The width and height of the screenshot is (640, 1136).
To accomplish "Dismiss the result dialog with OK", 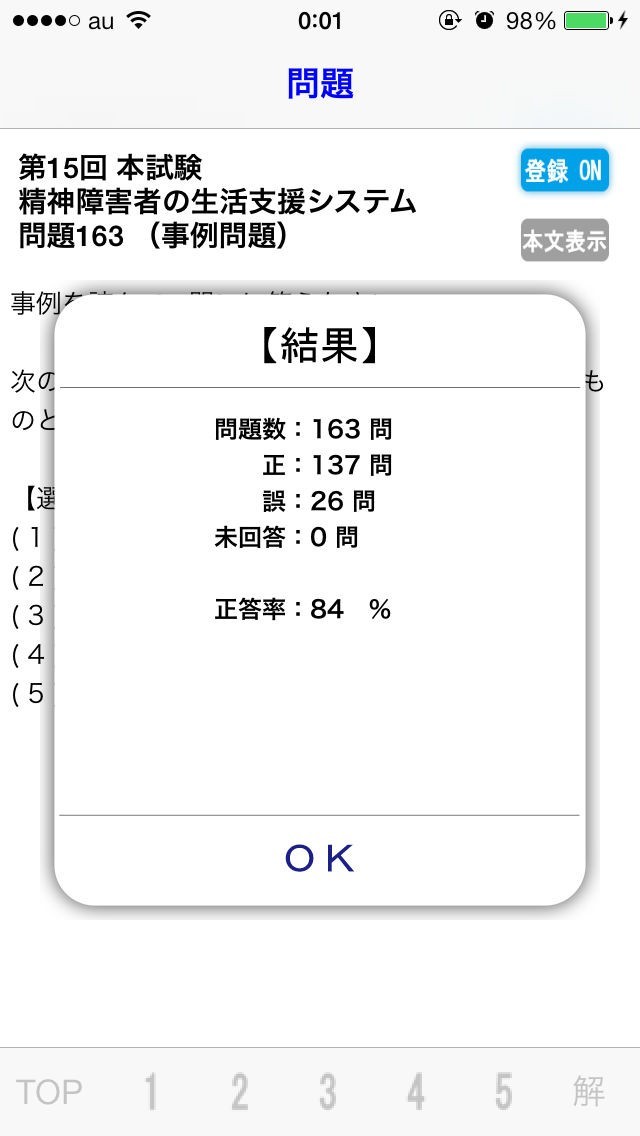I will pos(320,858).
